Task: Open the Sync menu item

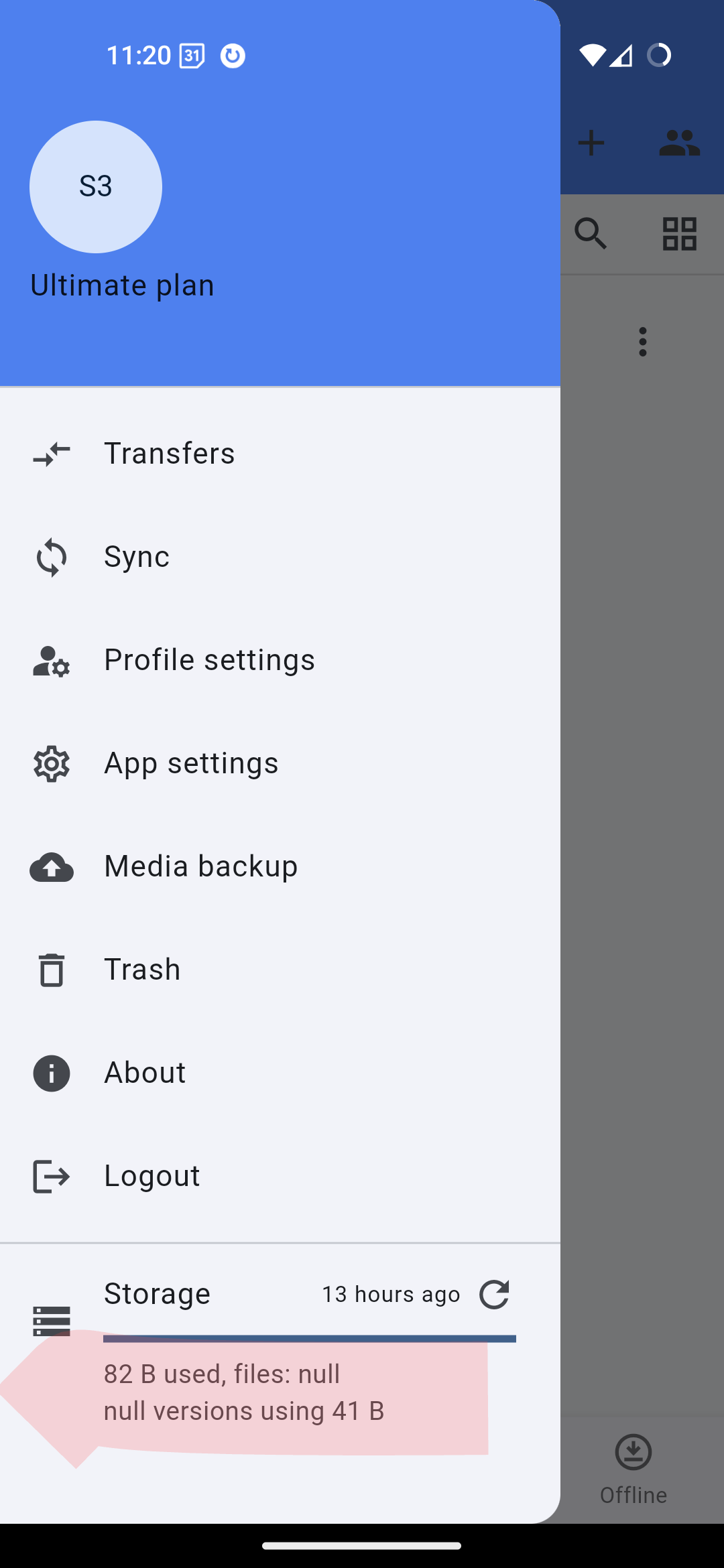Action: (280, 557)
